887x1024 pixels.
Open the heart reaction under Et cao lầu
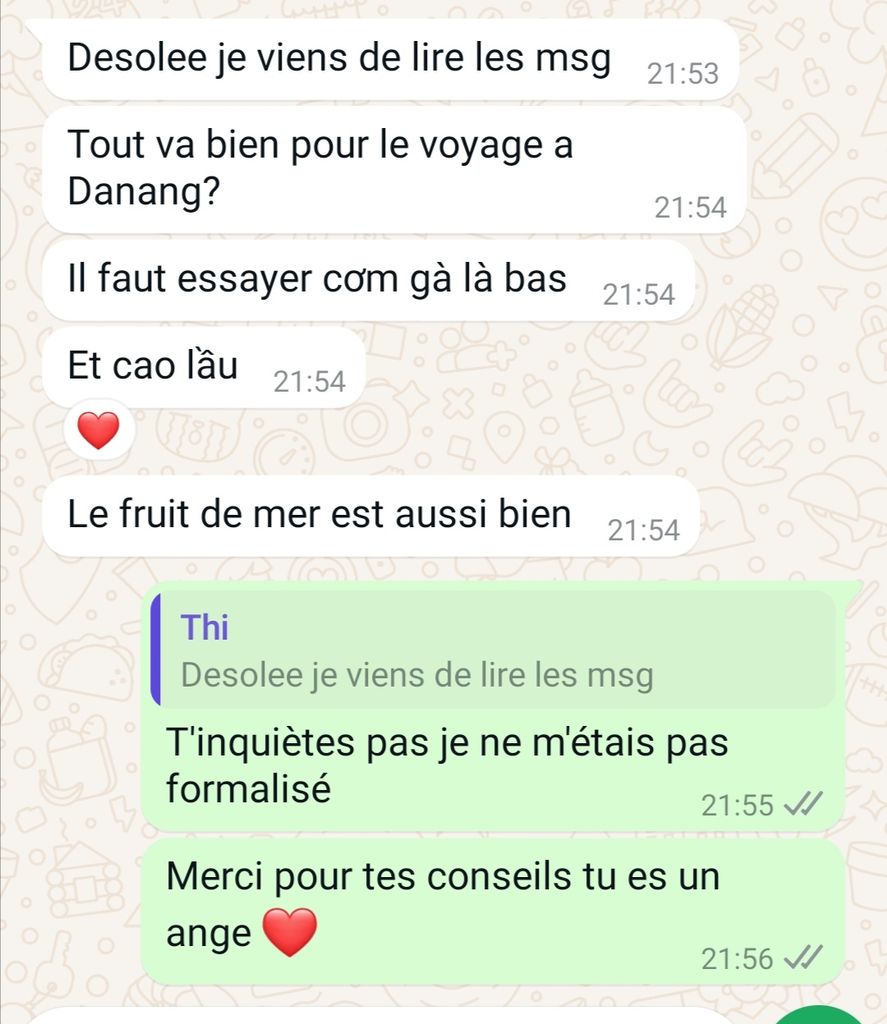pos(98,431)
